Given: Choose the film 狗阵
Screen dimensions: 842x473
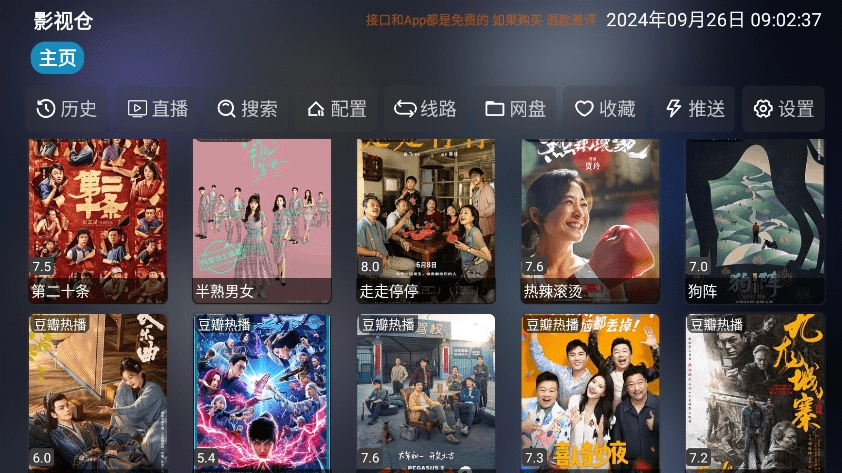Looking at the screenshot, I should 754,220.
